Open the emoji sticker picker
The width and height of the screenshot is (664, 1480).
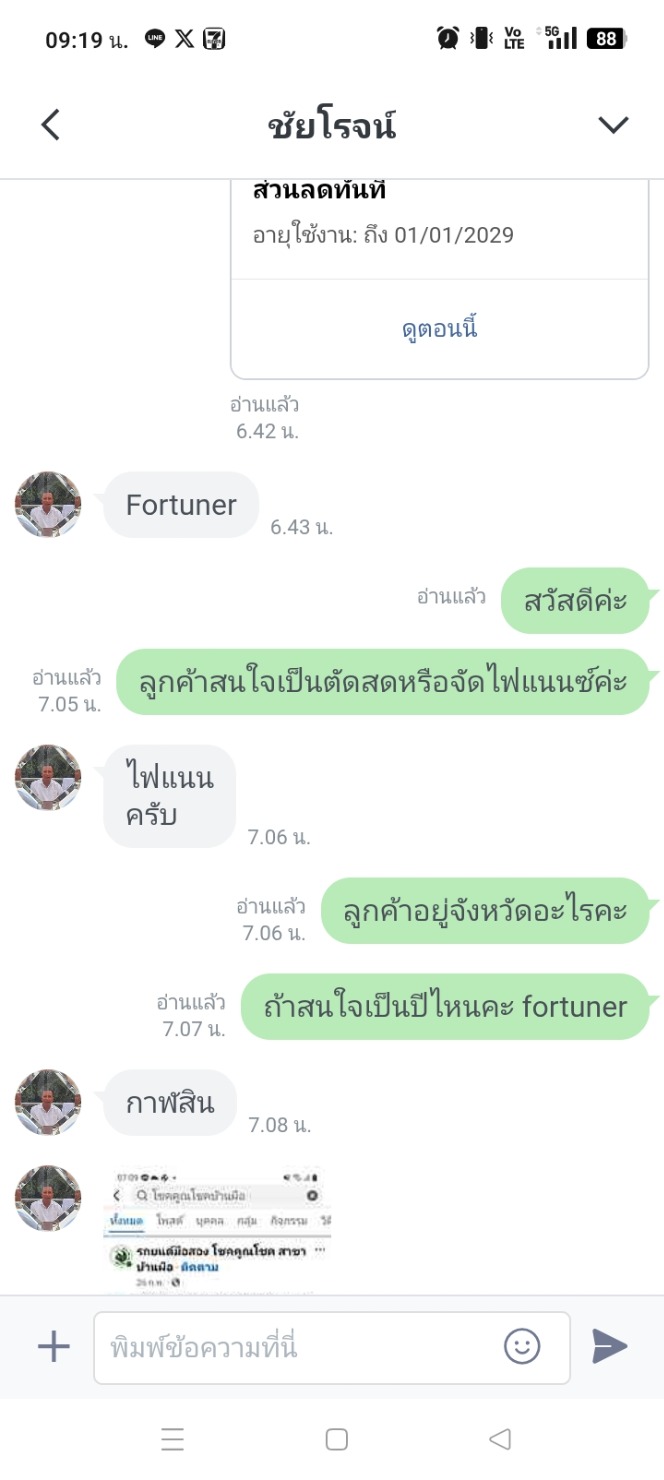522,1347
